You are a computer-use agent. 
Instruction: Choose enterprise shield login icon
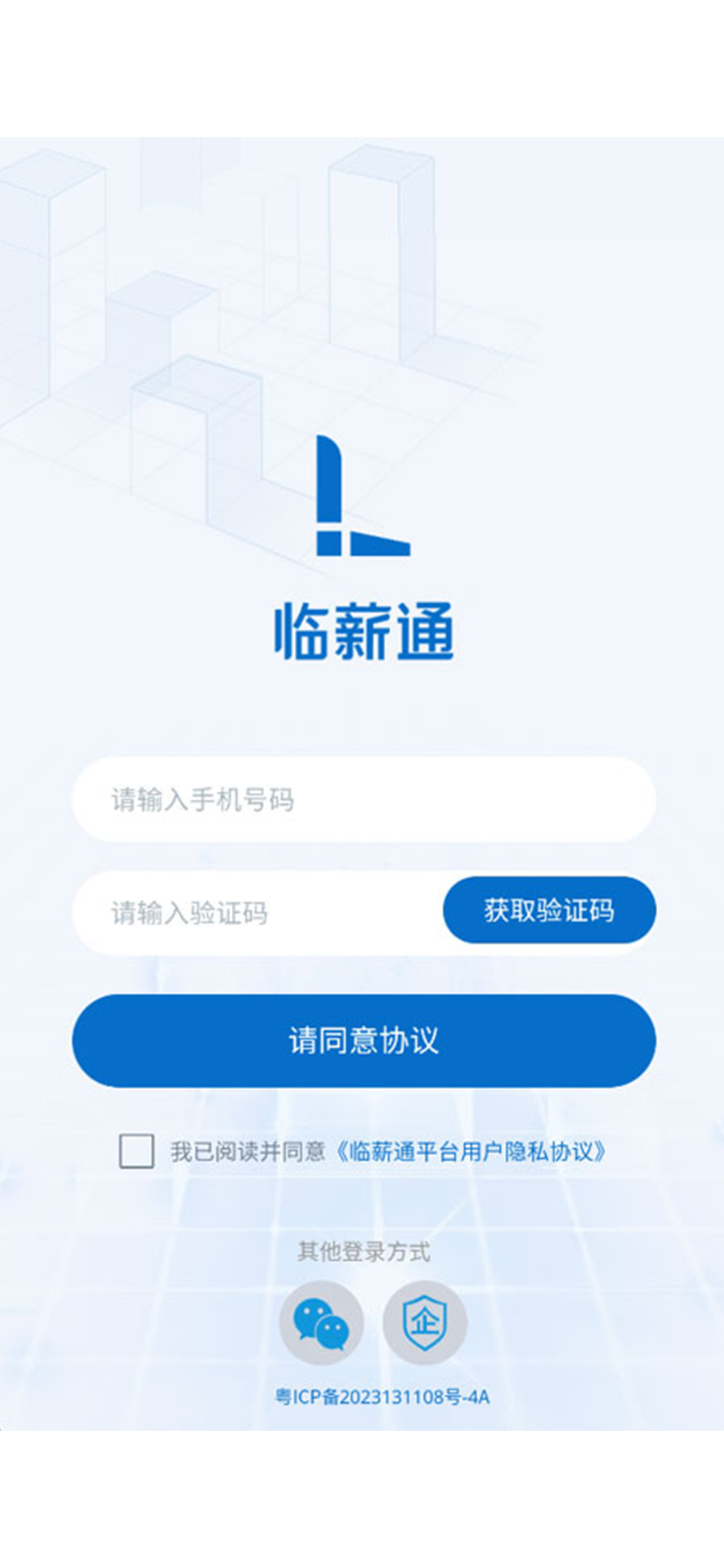pyautogui.click(x=425, y=1323)
